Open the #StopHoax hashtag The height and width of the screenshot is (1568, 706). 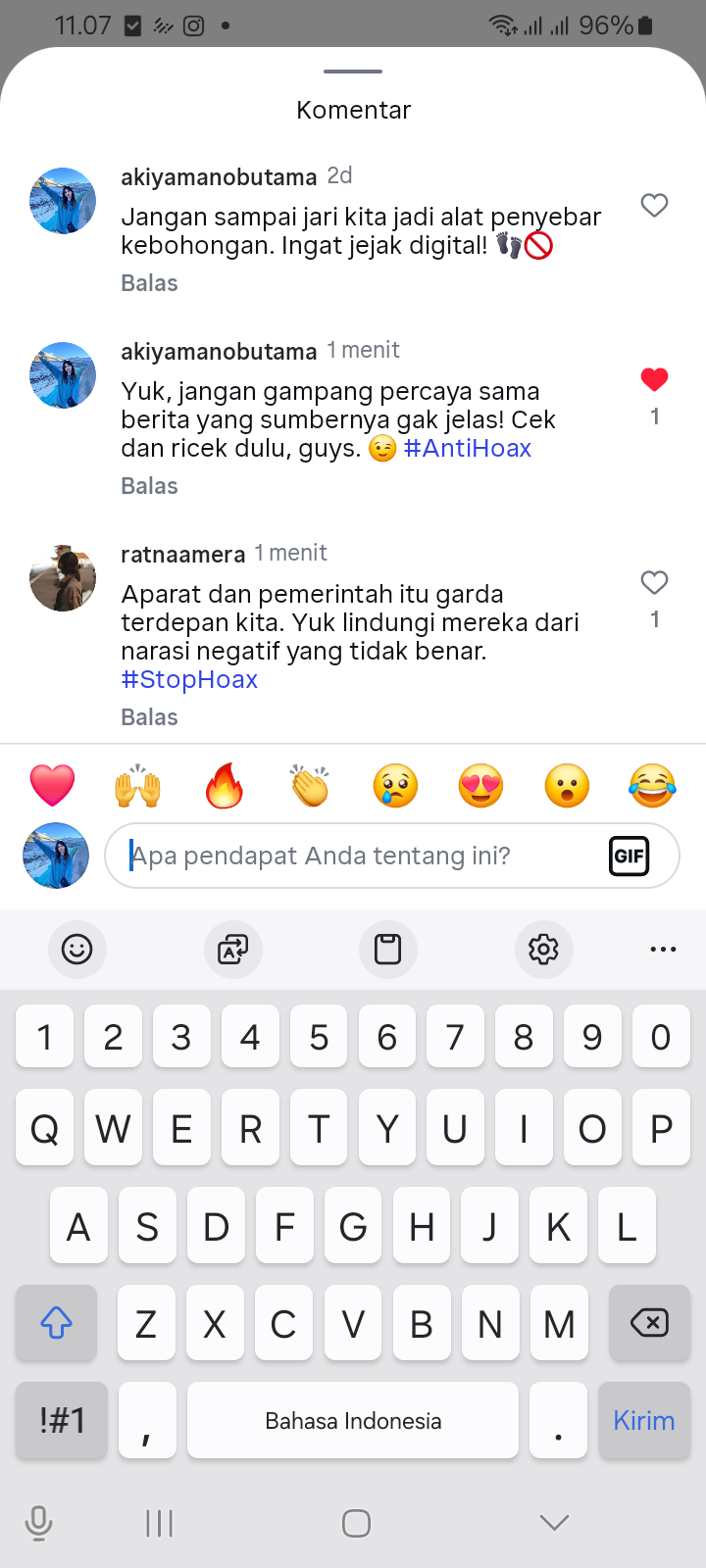pos(189,679)
